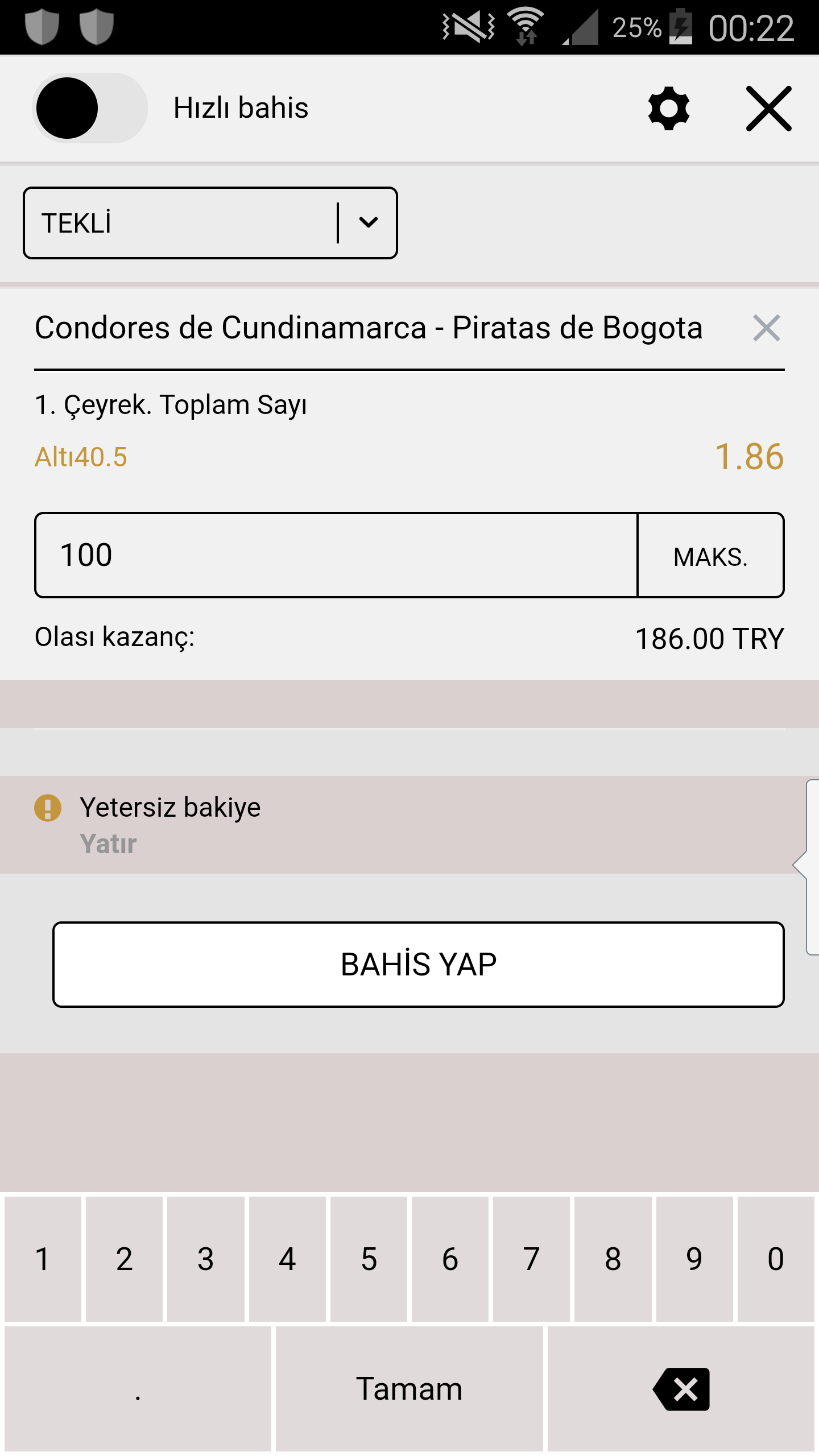Tap digit 1 on the keypad
The height and width of the screenshot is (1456, 819).
(43, 1259)
